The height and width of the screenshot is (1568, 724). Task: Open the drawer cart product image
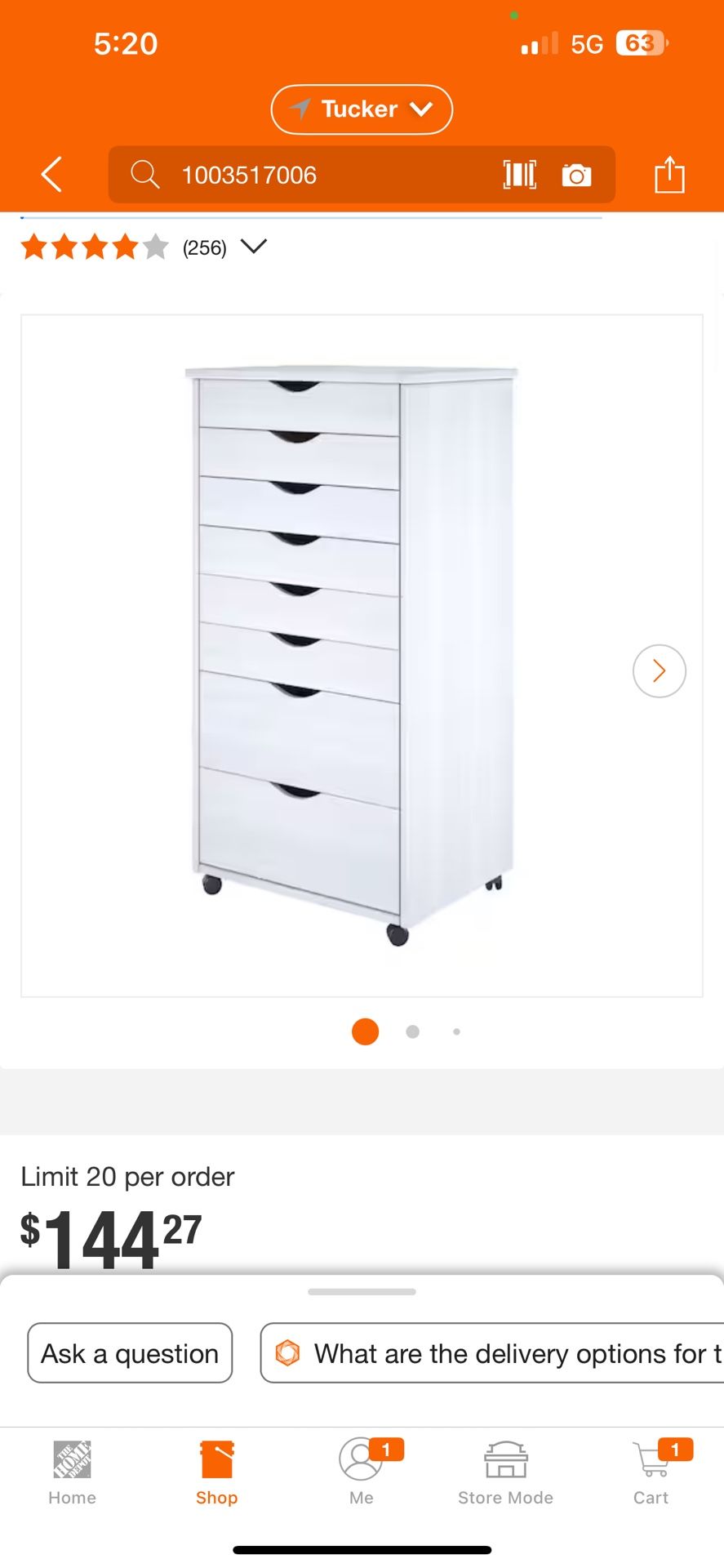tap(351, 653)
